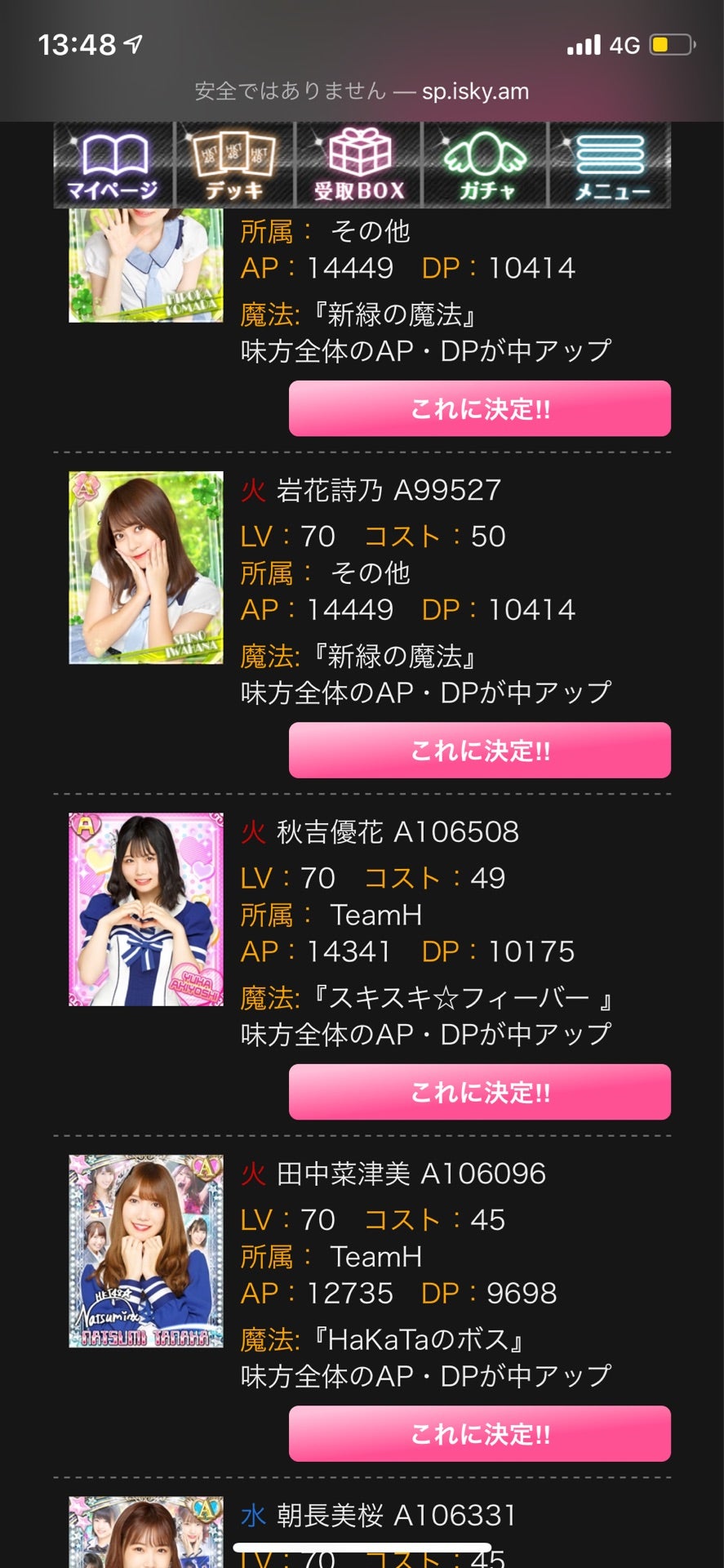Screen dimensions: 724x1568
Task: Tap これに決定!! under 岩花詩乃 A99527
Action: coord(480,750)
